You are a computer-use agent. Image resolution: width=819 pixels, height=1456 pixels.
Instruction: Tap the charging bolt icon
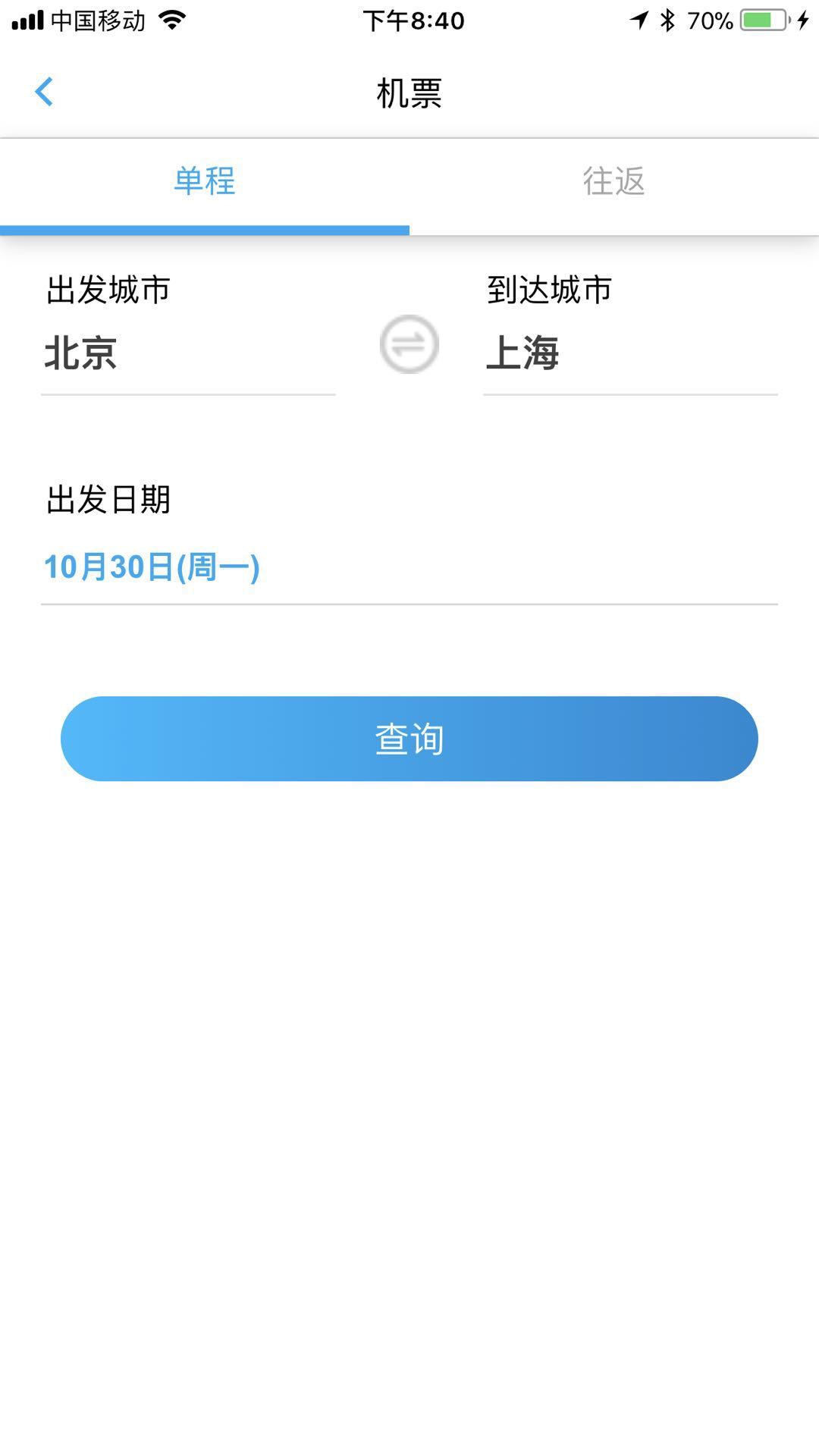802,20
